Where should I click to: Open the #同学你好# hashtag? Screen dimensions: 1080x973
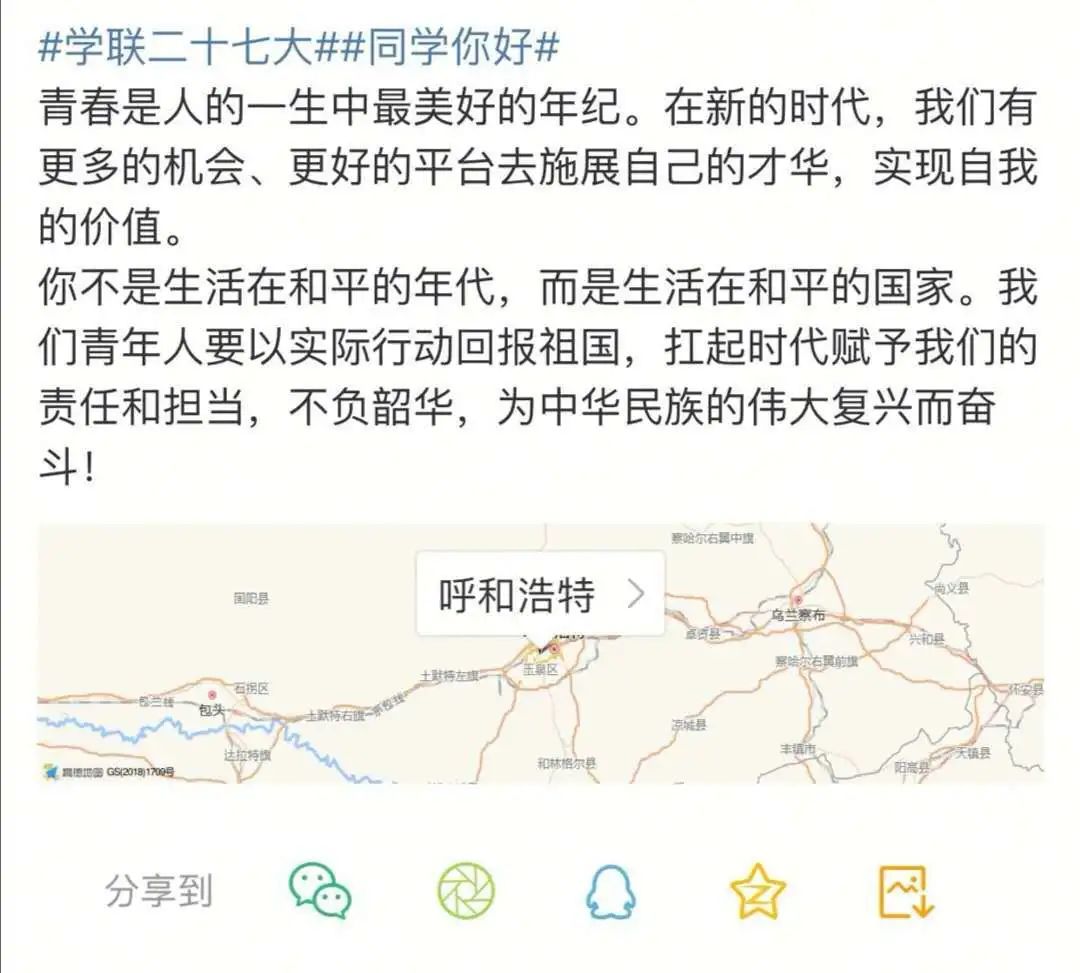click(450, 47)
